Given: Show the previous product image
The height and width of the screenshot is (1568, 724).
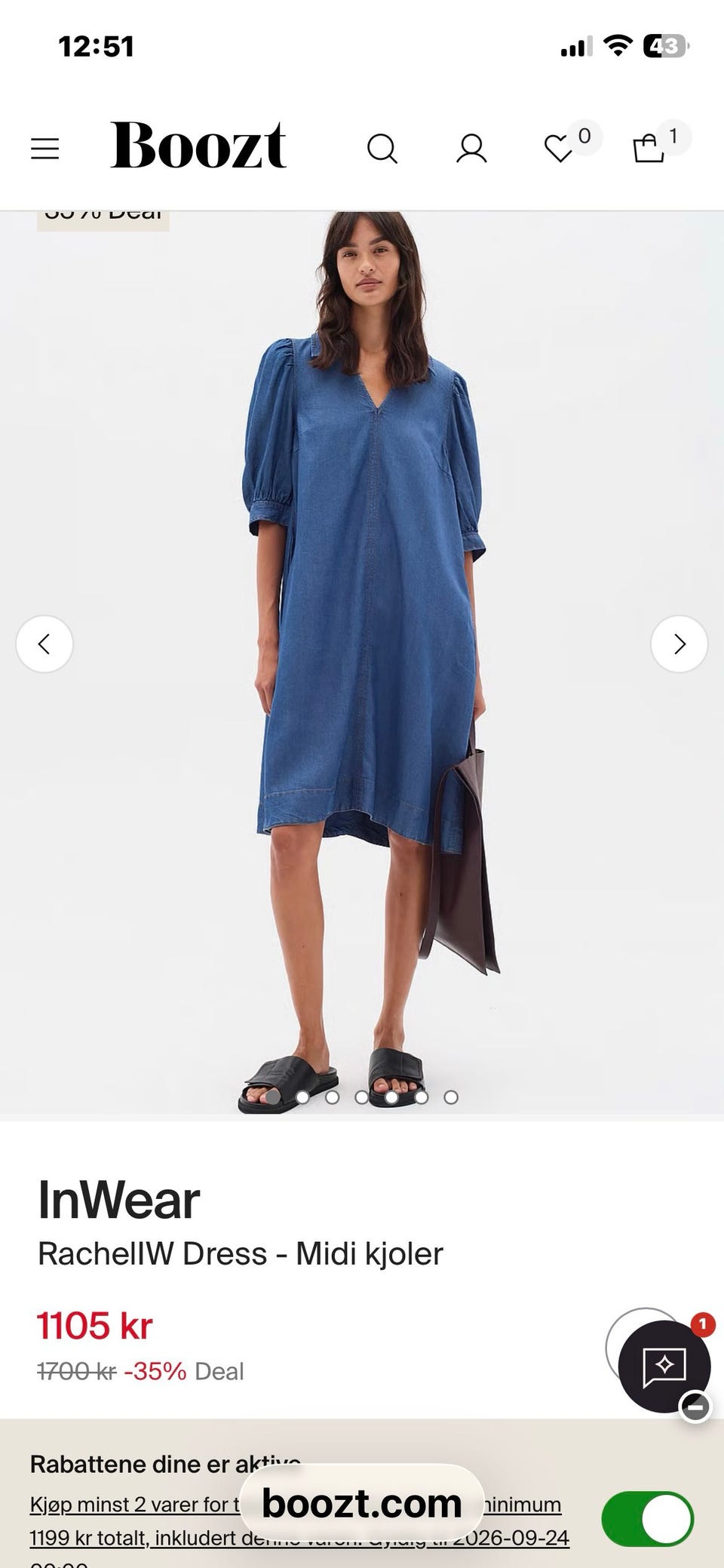Looking at the screenshot, I should [44, 644].
